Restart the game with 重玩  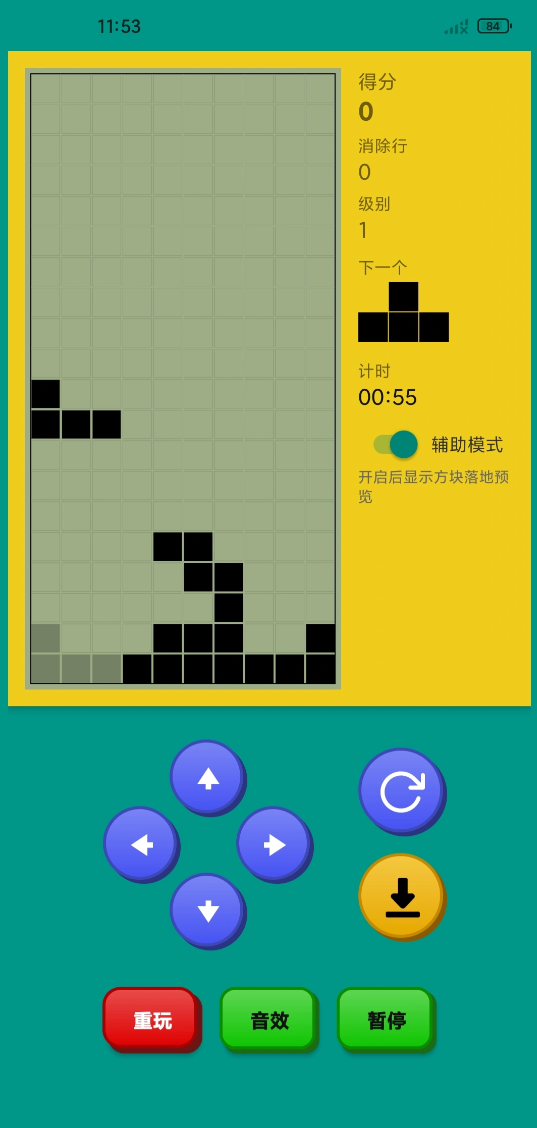pos(152,1019)
